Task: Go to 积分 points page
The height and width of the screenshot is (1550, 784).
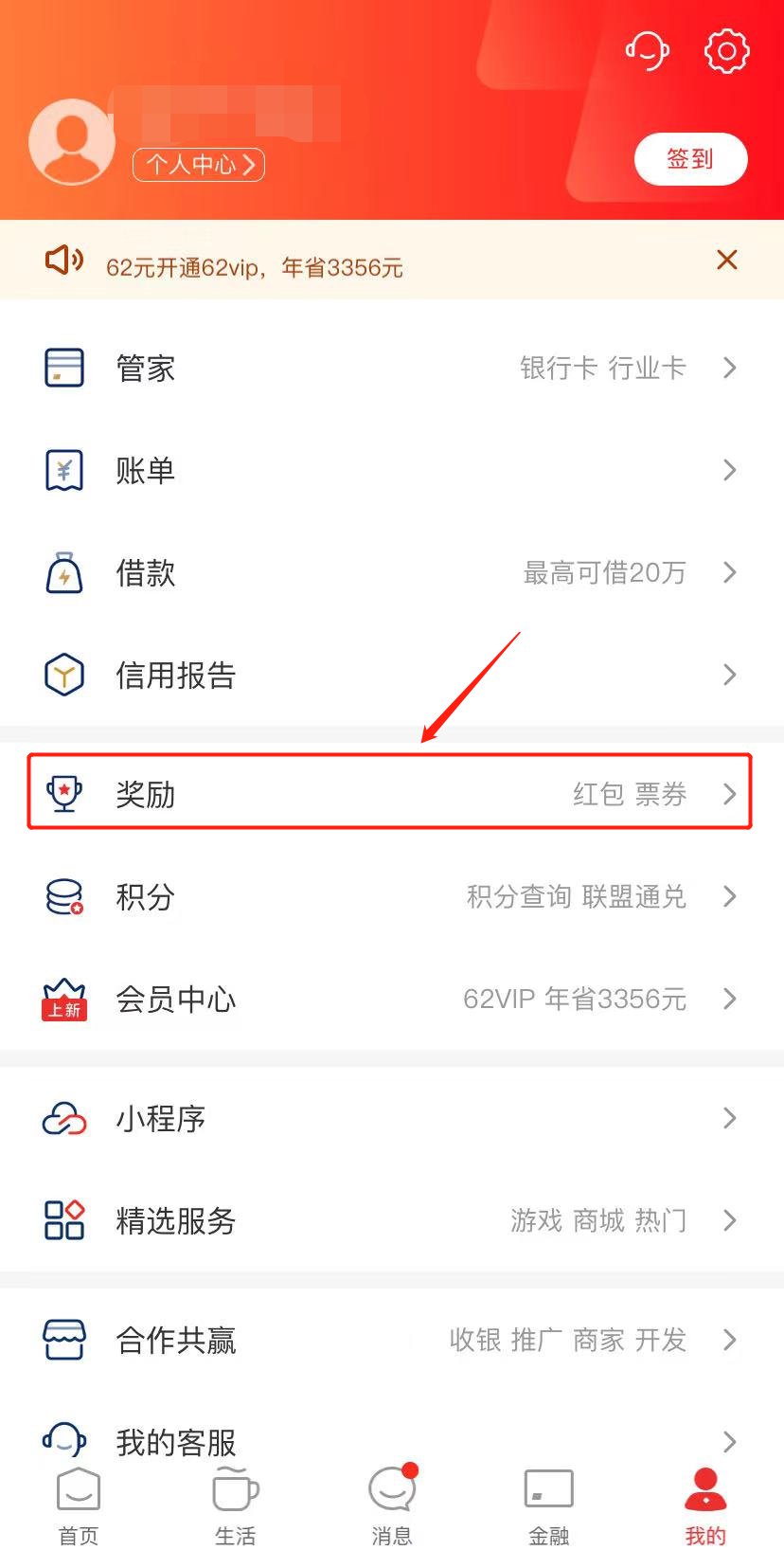Action: click(392, 896)
